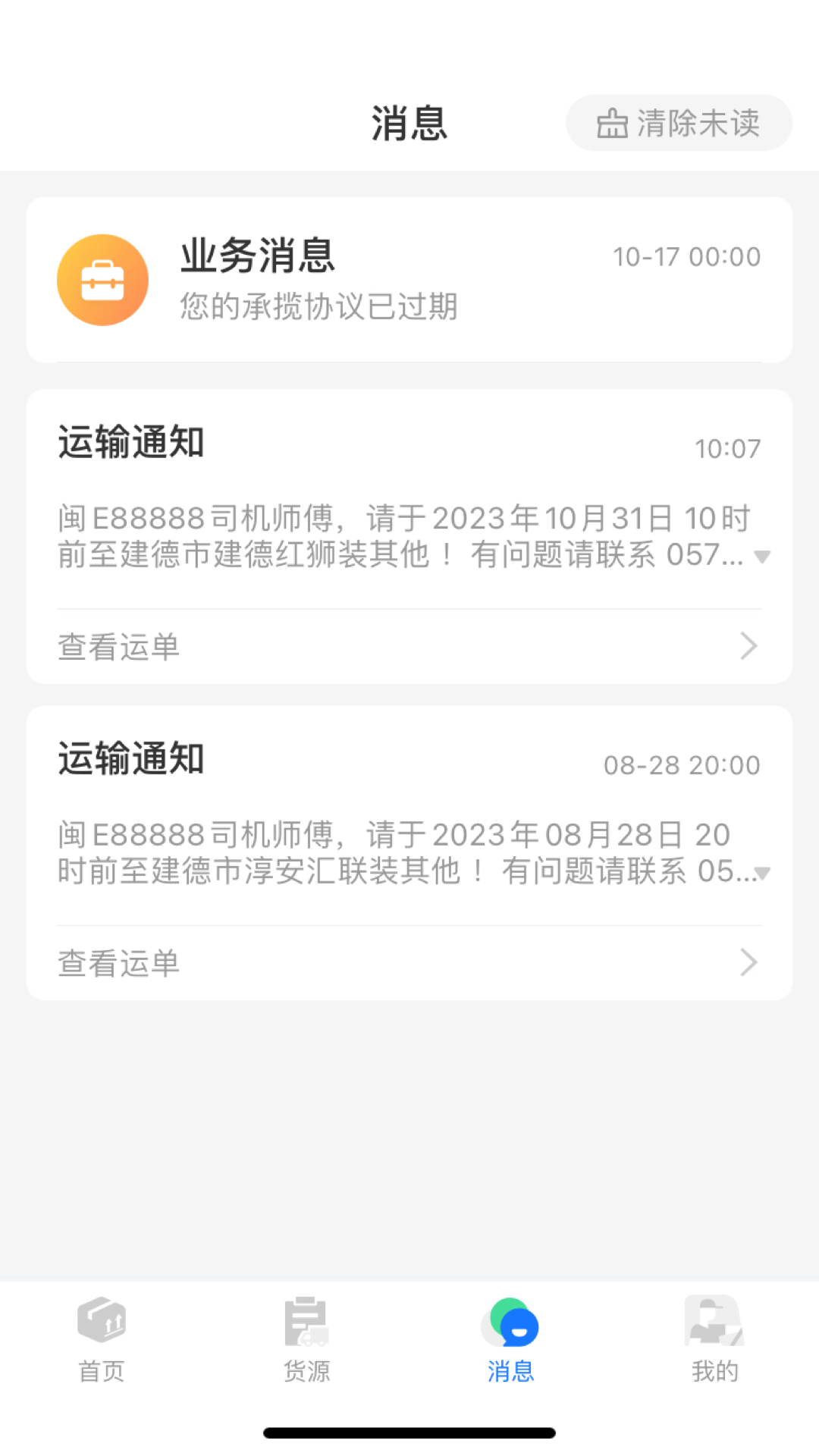This screenshot has height=1456, width=819.
Task: Select the 消息 tab
Action: pyautogui.click(x=510, y=1339)
